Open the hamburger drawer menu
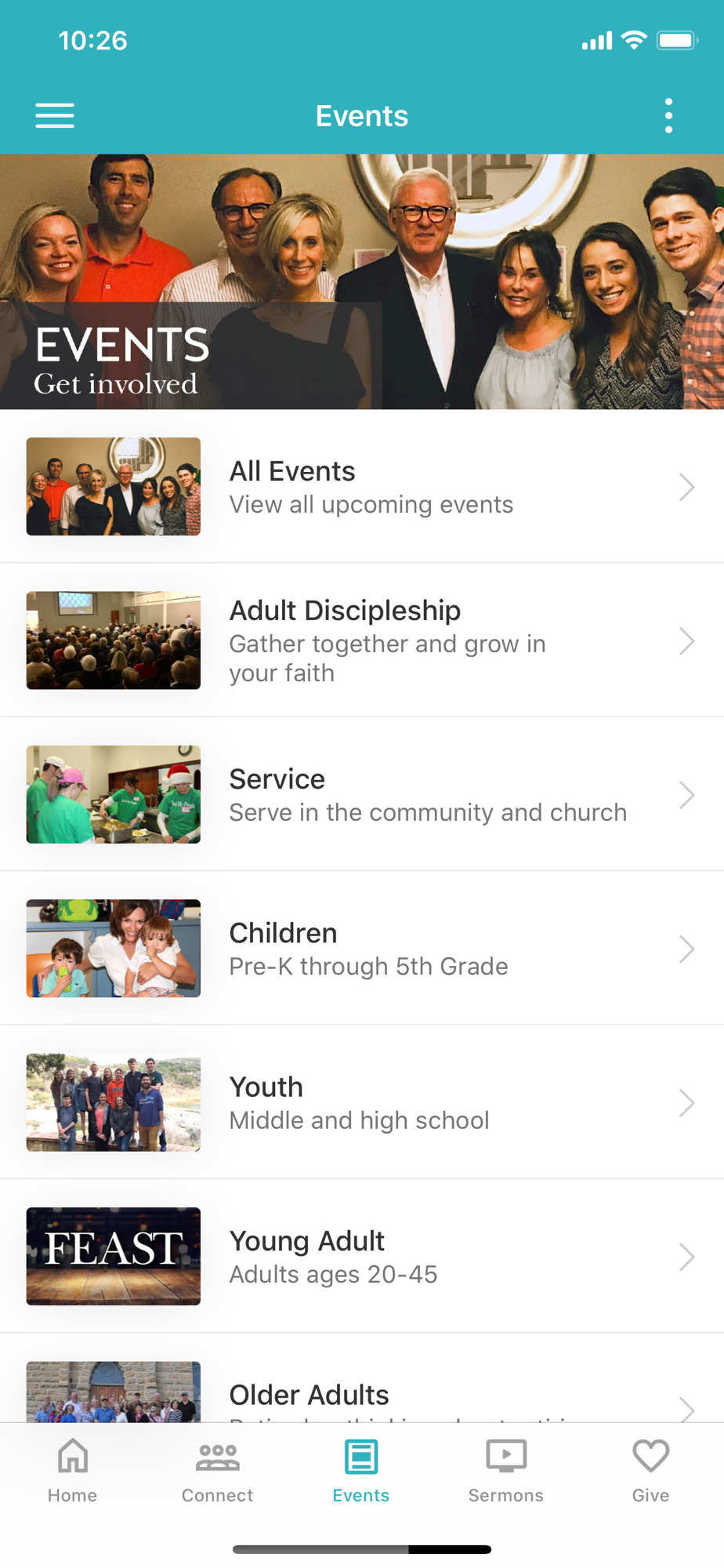724x1568 pixels. pyautogui.click(x=55, y=116)
